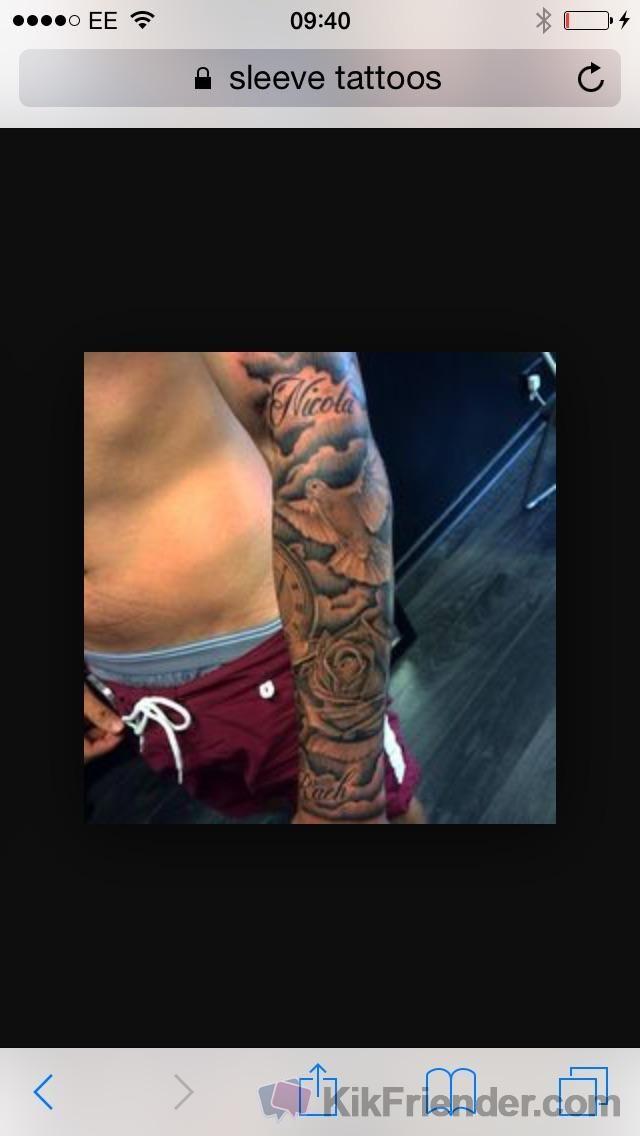Reload the page
Screen dimensions: 640x1136
point(591,78)
